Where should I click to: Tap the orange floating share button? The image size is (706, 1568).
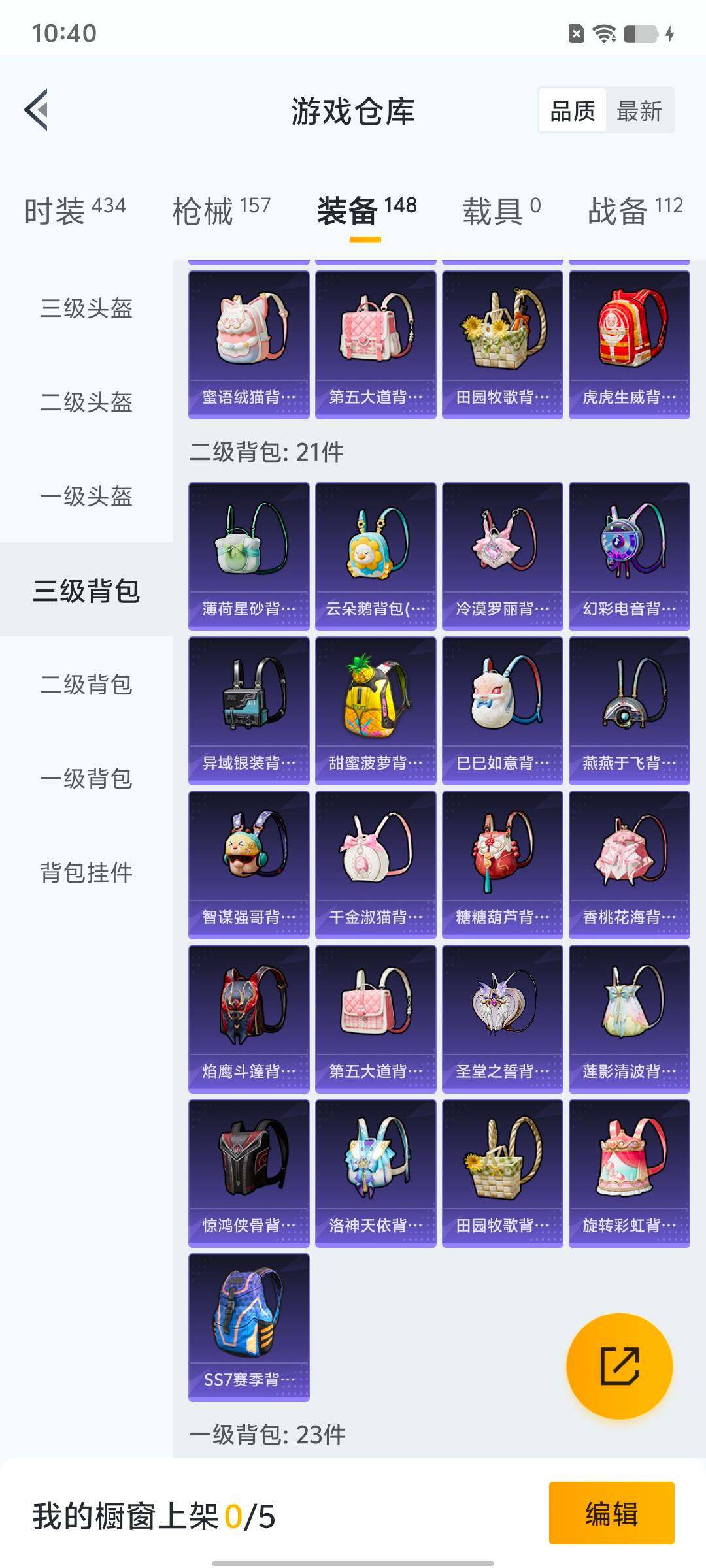tap(619, 1366)
